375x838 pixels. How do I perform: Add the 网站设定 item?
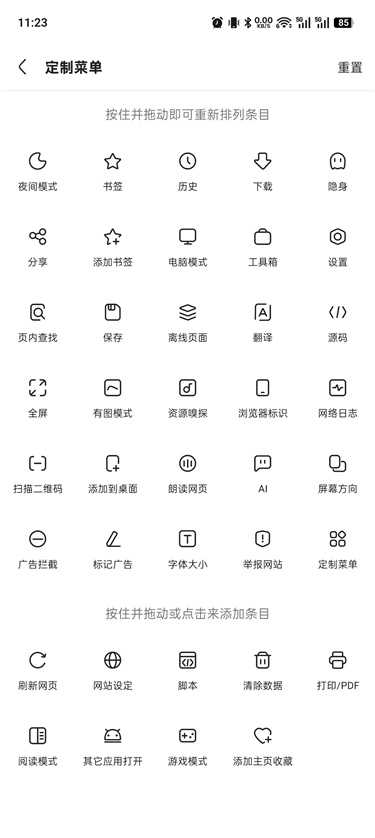tap(113, 670)
